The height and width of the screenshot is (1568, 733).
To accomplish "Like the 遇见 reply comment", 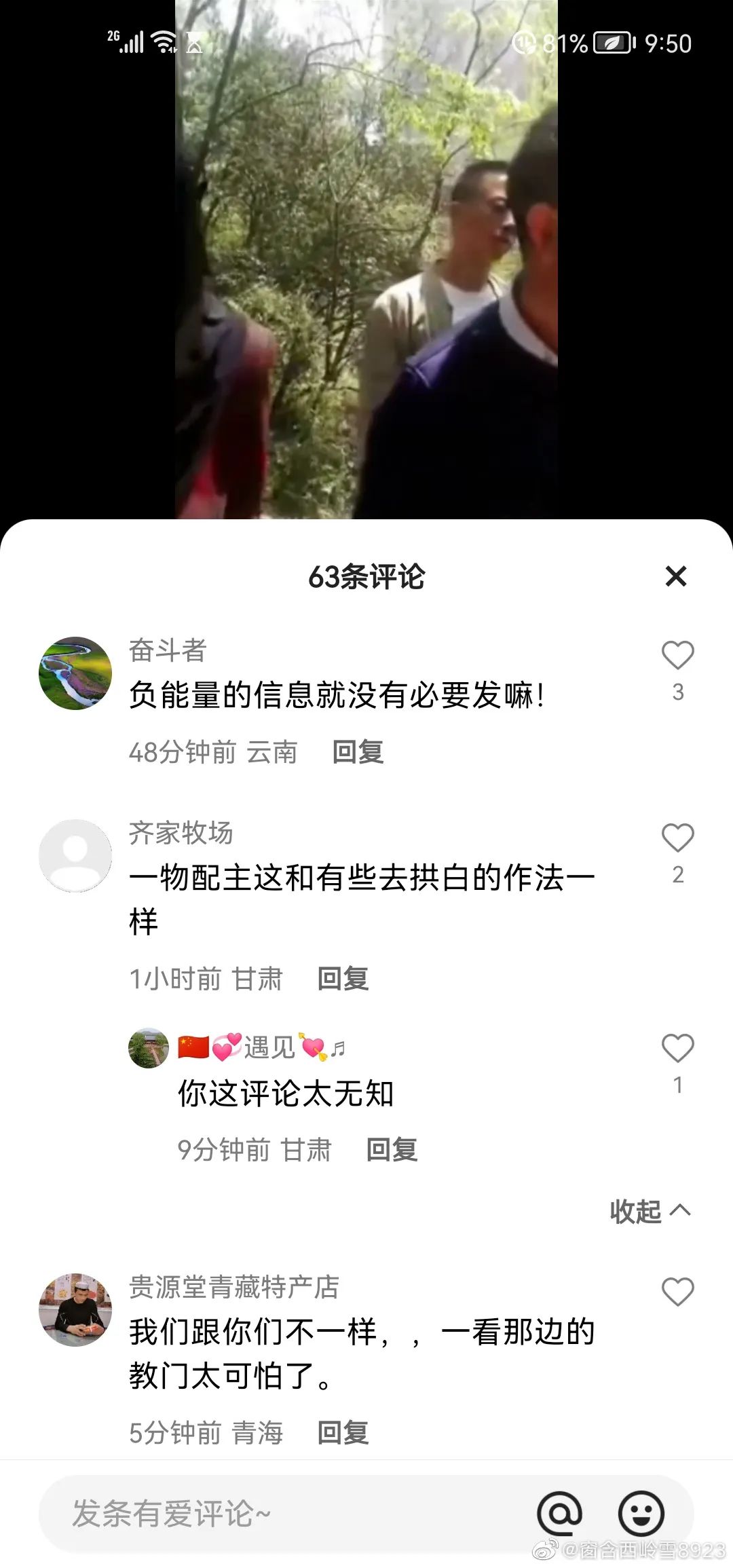I will coord(677,1049).
